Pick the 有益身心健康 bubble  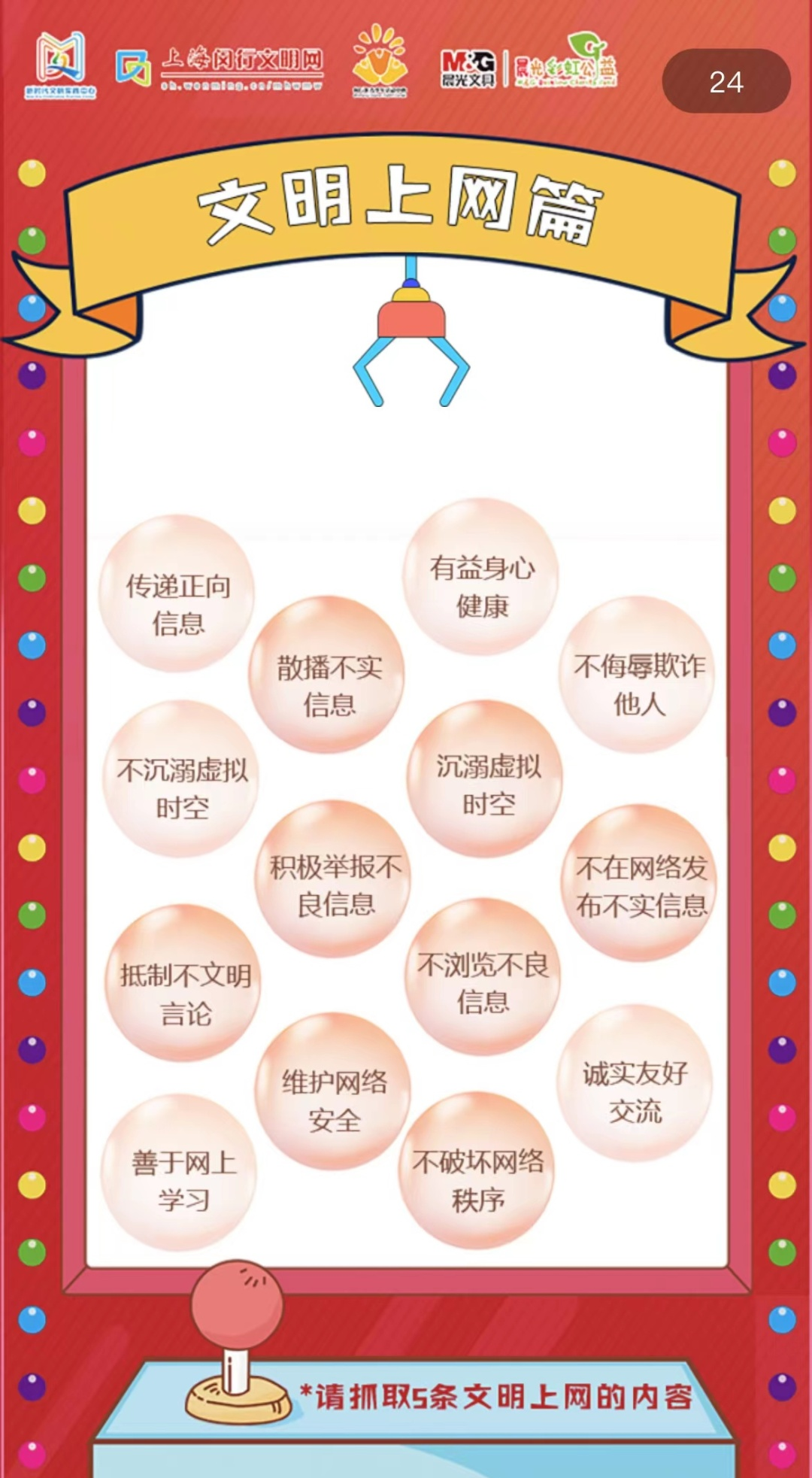coord(481,577)
